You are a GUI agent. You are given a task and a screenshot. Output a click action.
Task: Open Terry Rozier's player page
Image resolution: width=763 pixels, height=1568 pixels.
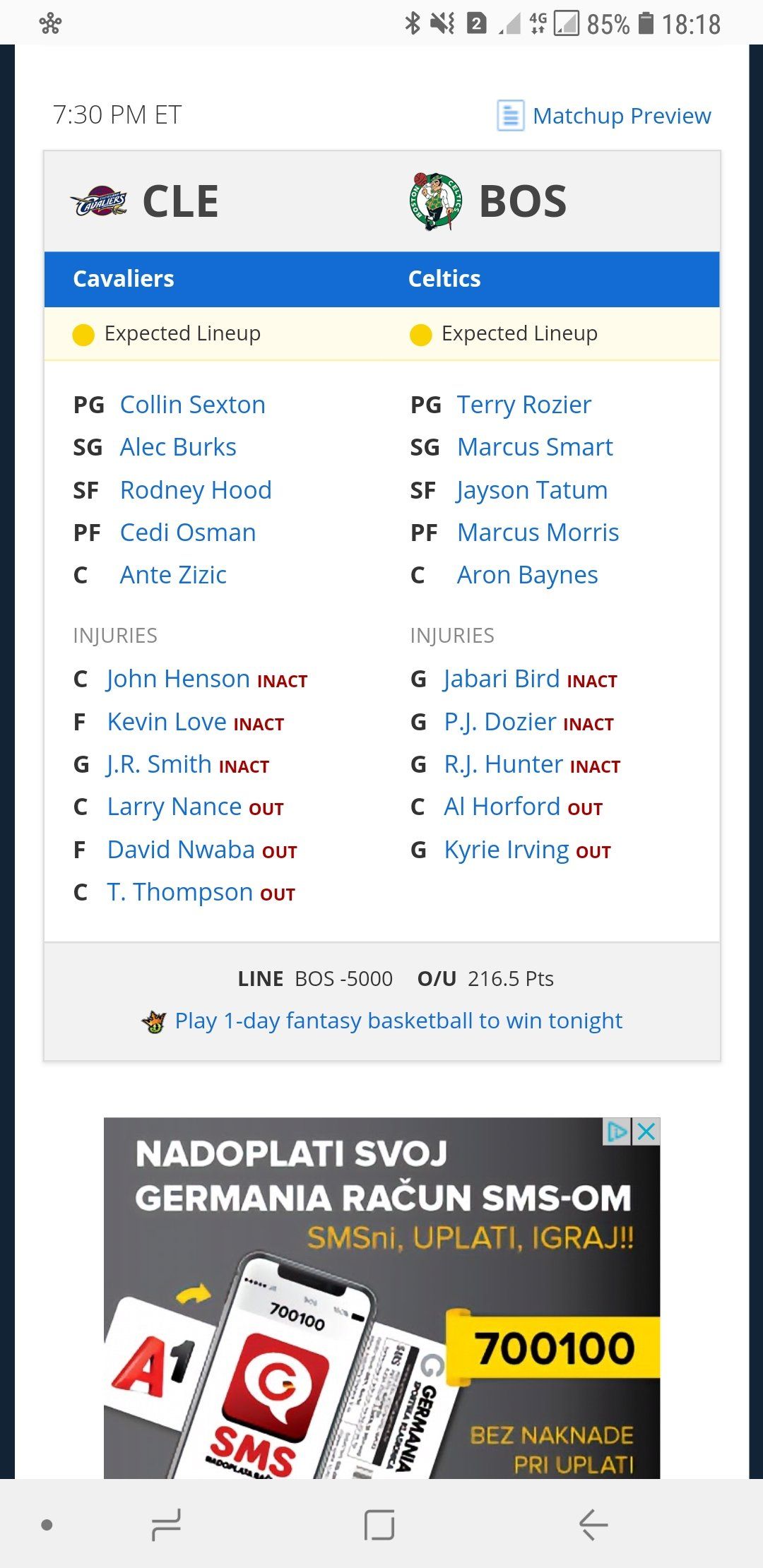[x=524, y=405]
